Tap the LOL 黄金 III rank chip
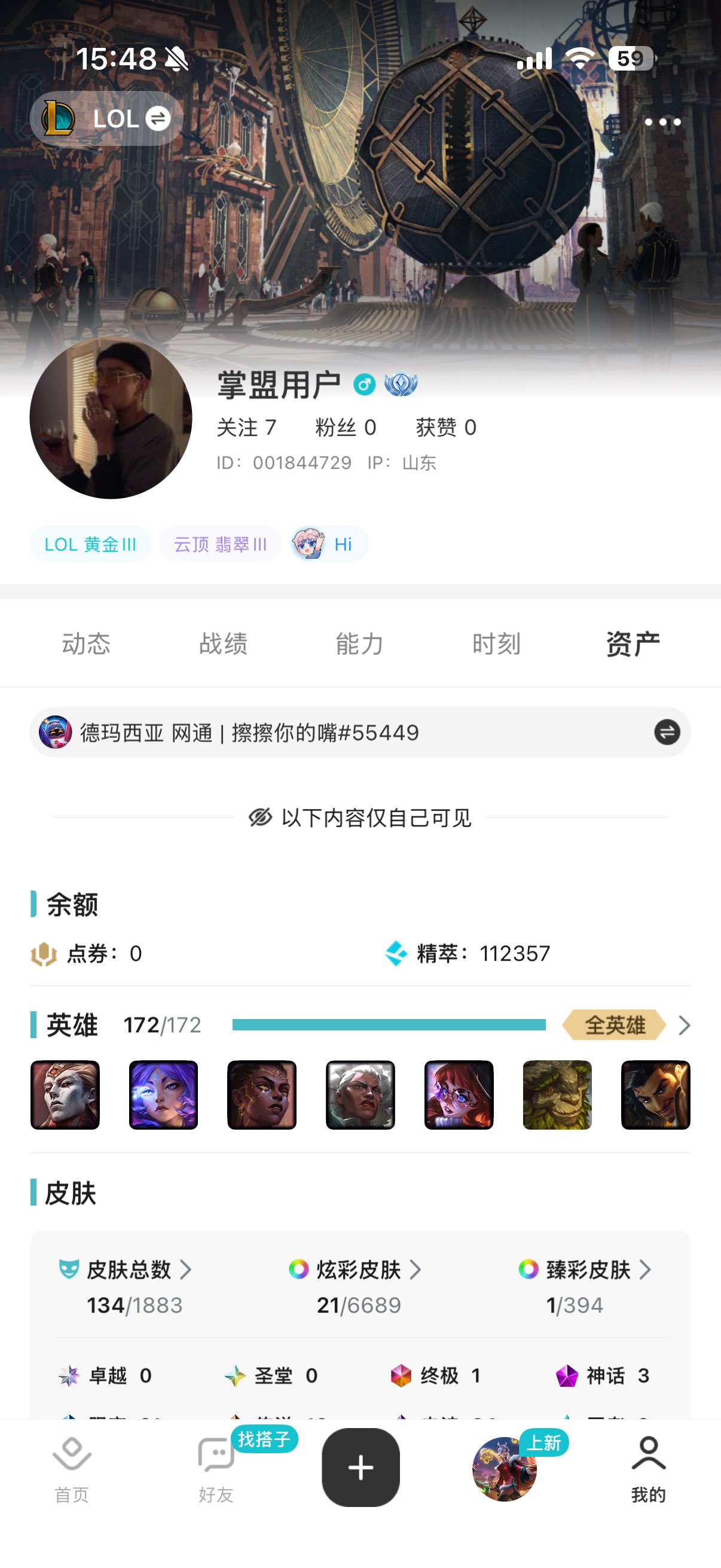 90,544
